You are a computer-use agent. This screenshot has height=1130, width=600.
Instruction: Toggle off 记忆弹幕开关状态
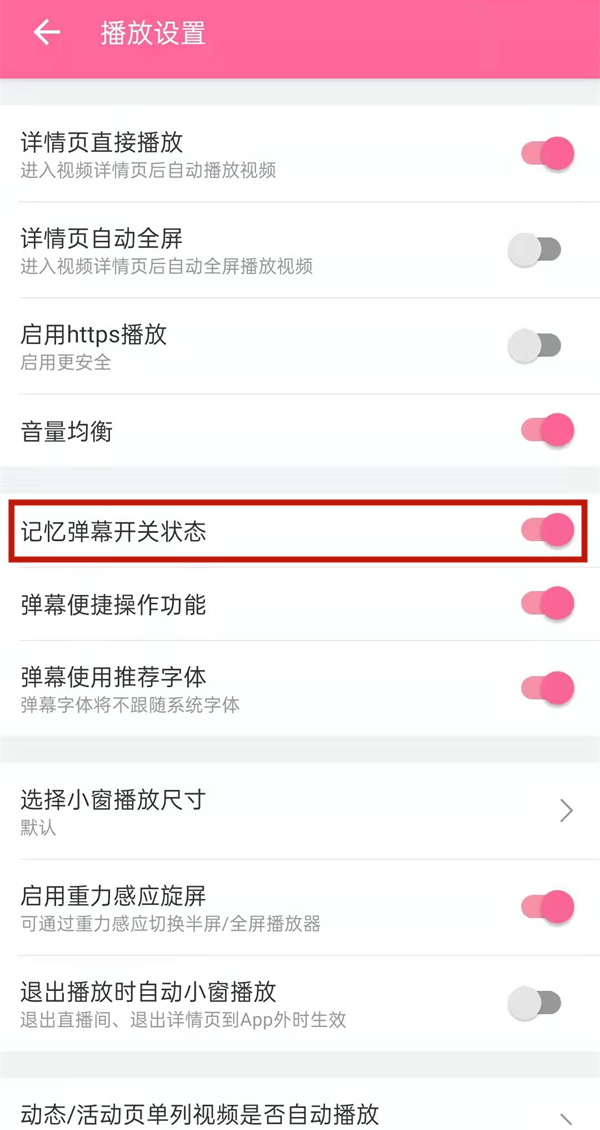[x=547, y=530]
